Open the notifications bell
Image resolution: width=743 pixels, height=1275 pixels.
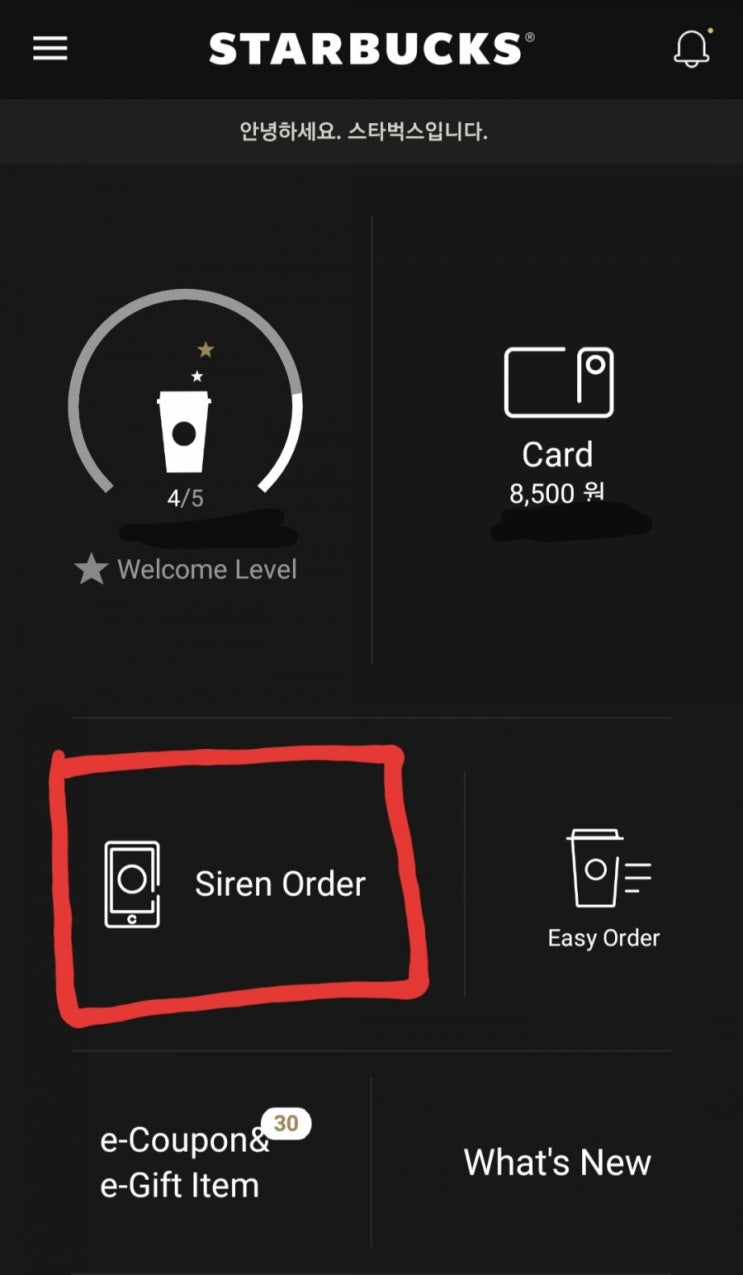pyautogui.click(x=691, y=48)
